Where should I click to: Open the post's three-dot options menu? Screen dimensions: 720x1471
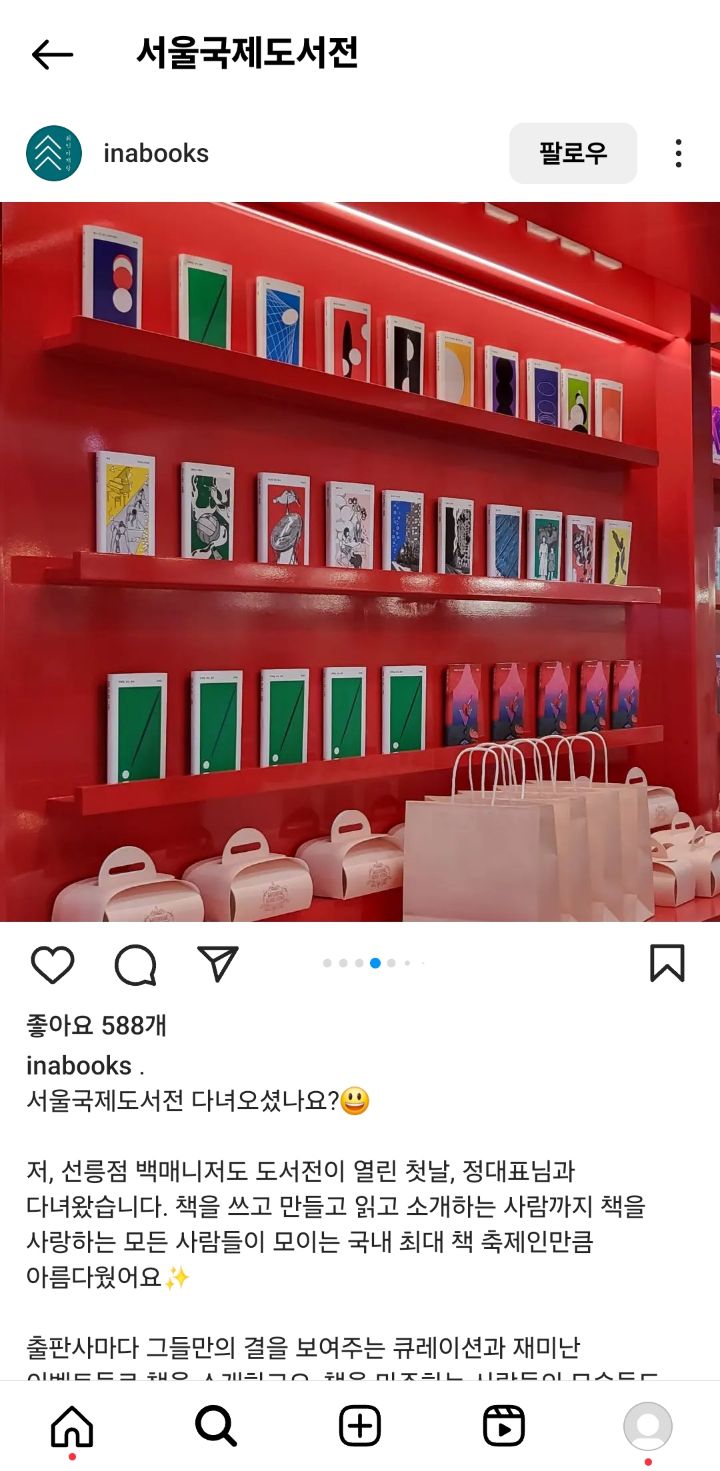coord(678,153)
